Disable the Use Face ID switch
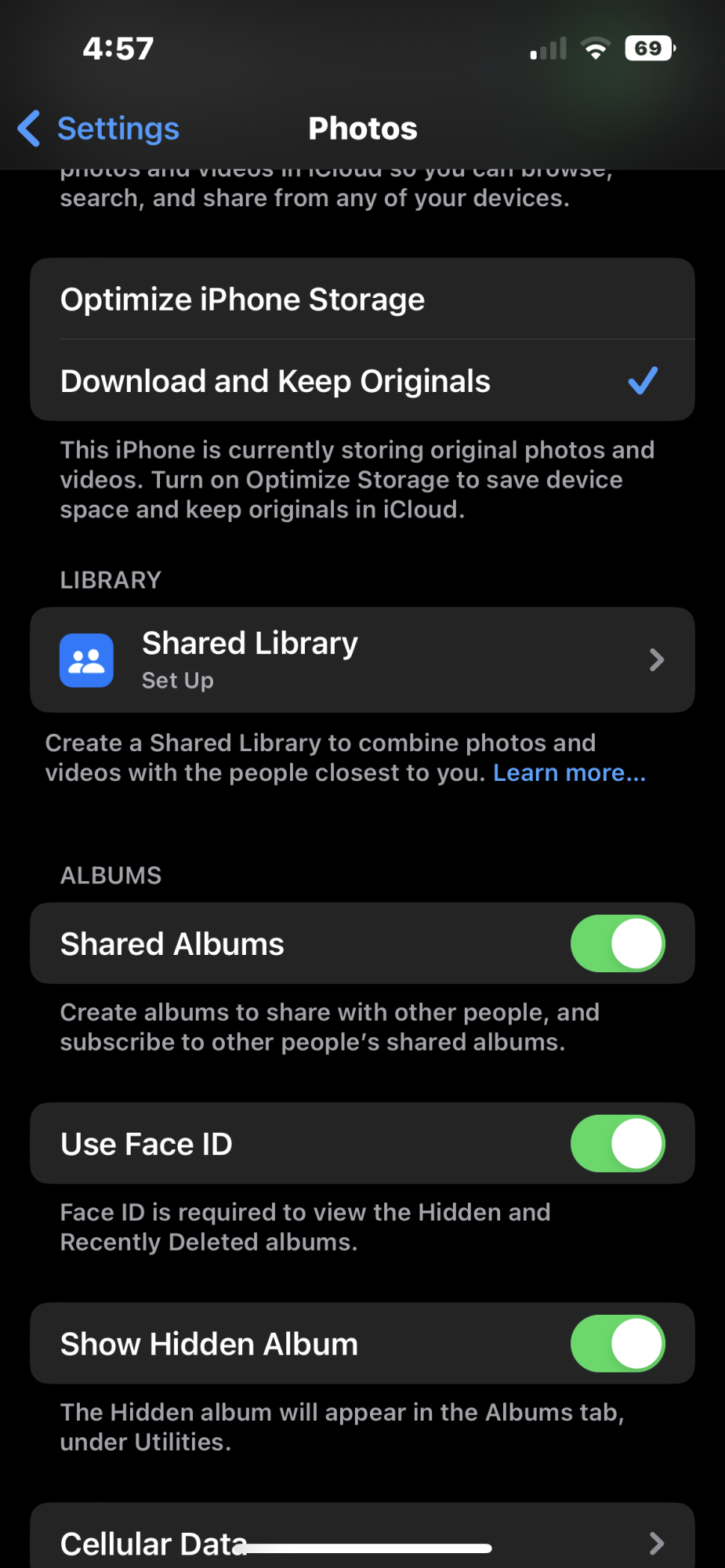This screenshot has width=725, height=1568. point(618,1143)
